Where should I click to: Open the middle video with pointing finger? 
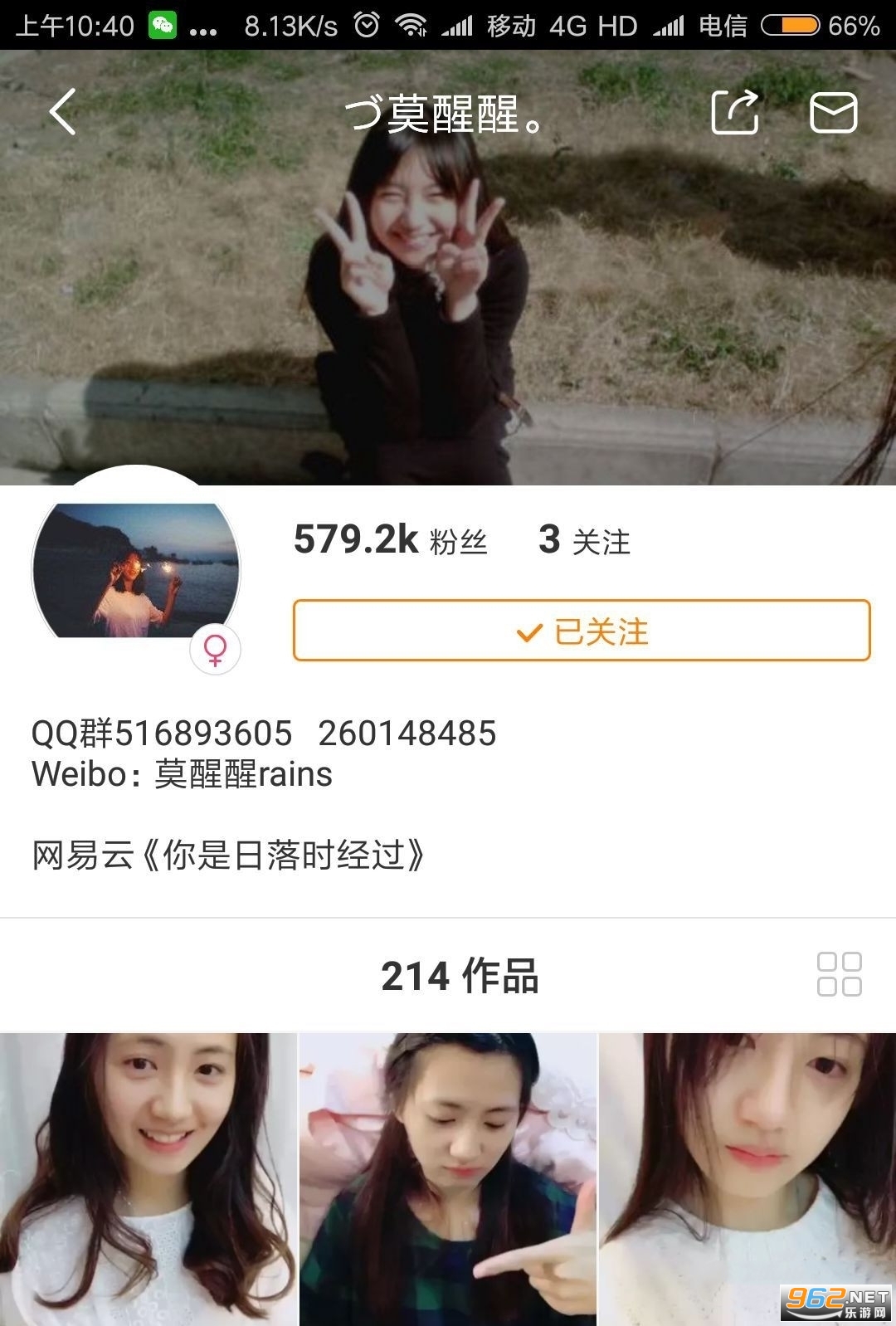coord(448,1178)
